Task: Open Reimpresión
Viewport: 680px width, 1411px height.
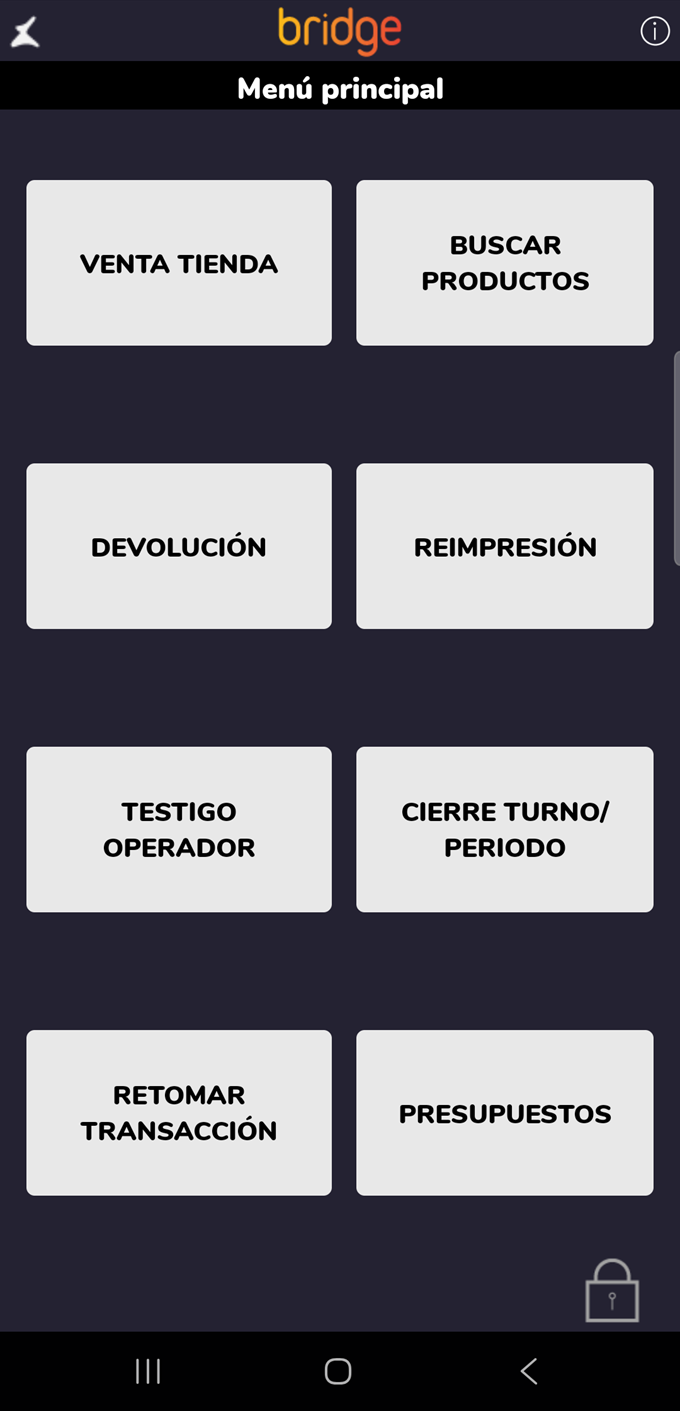Action: 505,546
